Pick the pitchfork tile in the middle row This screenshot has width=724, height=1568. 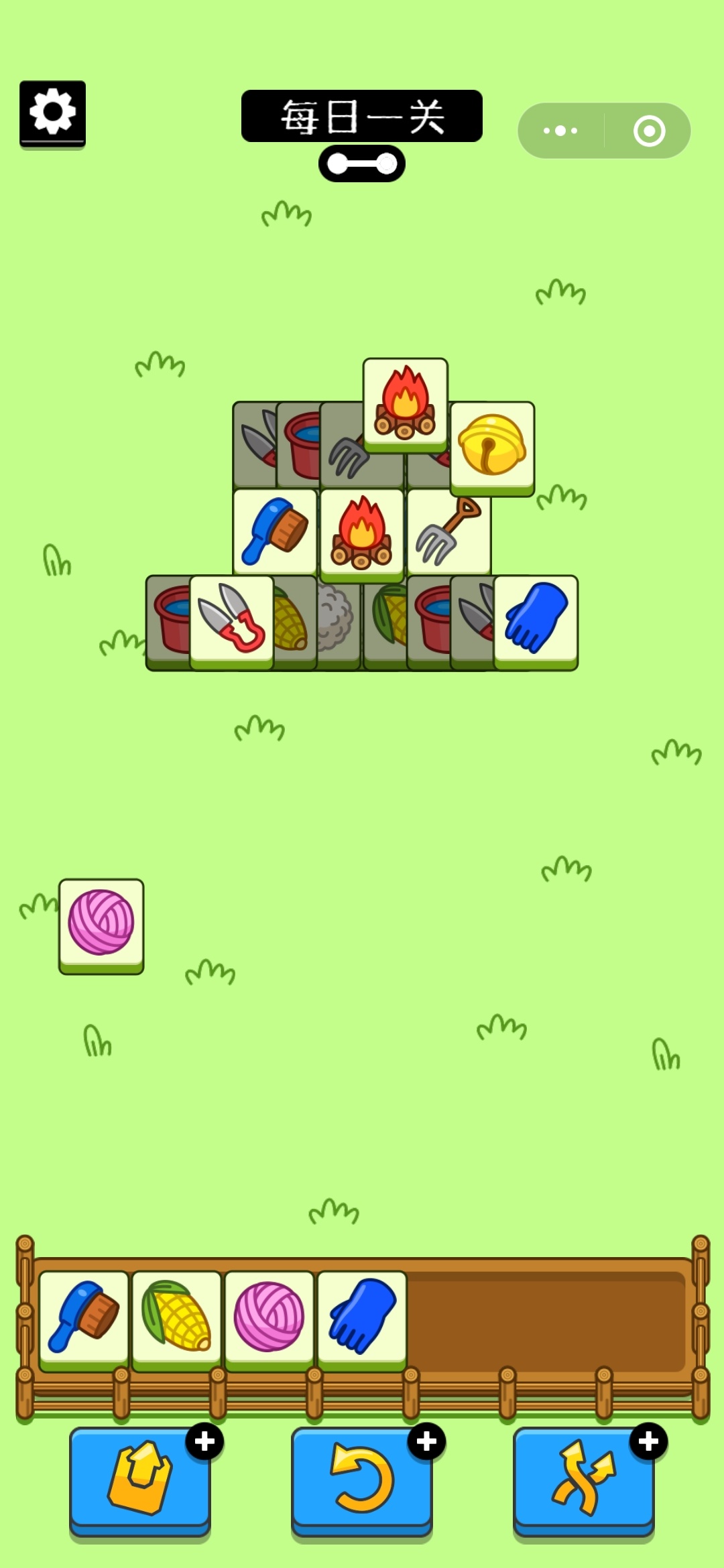[x=449, y=531]
